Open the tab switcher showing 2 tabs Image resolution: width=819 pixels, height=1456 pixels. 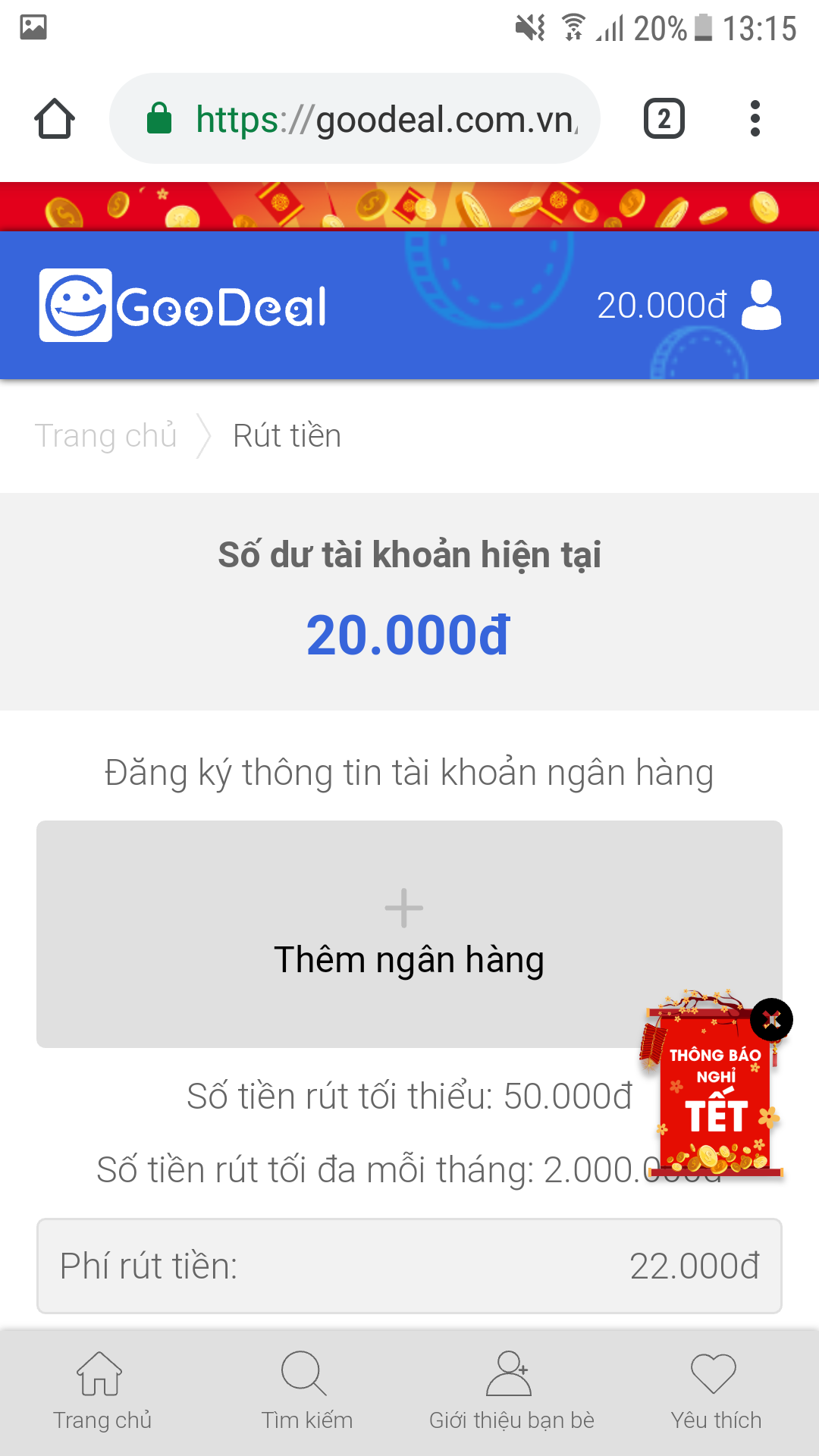click(x=663, y=118)
